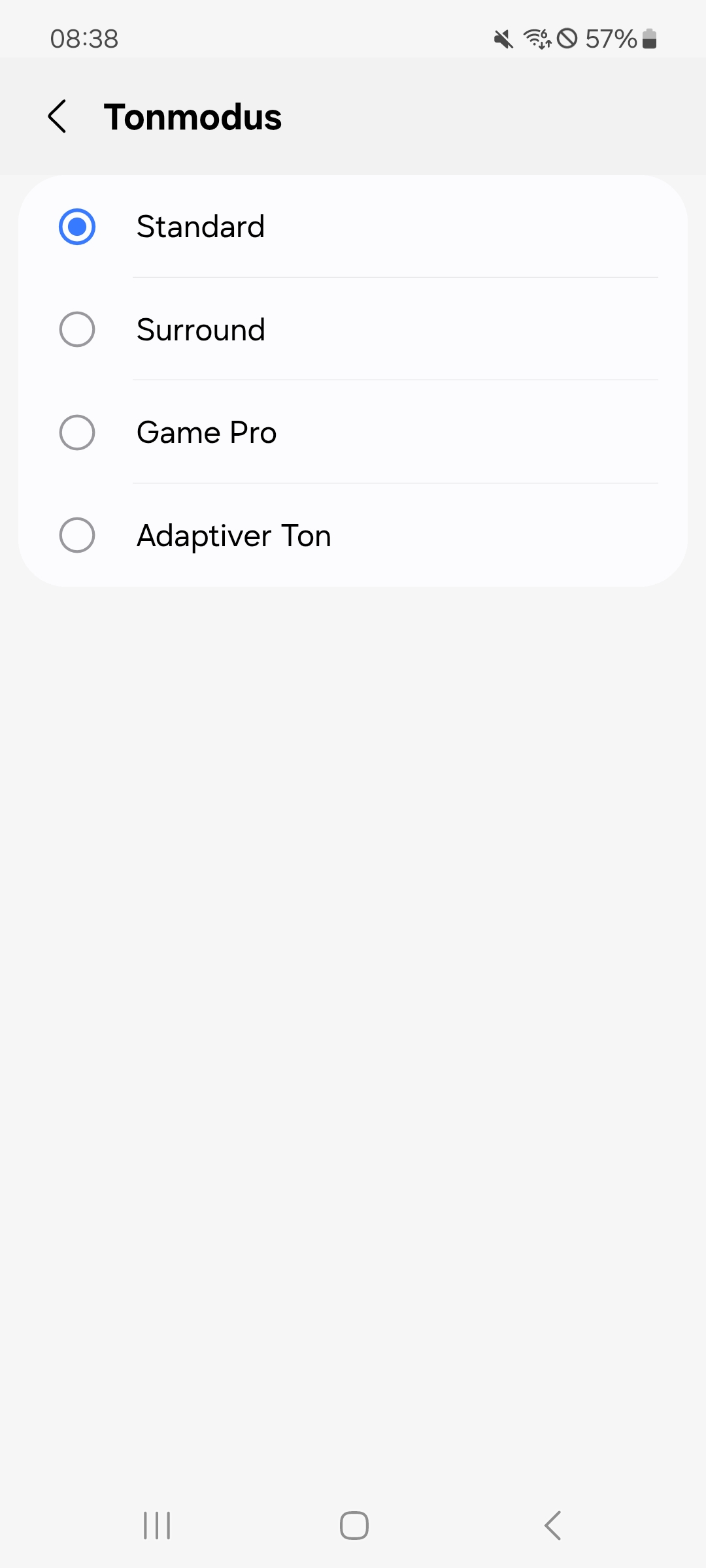Choose Surround sound mode
Screen dimensions: 706x1568
[77, 329]
